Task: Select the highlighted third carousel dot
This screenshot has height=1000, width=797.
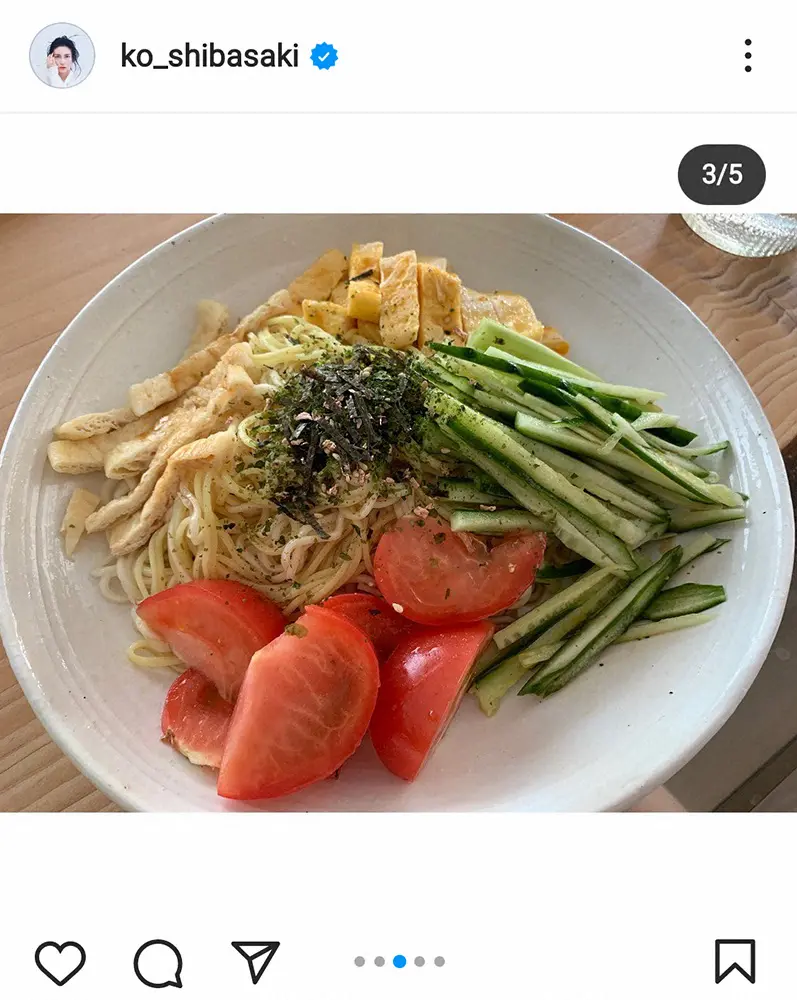Action: coord(400,961)
